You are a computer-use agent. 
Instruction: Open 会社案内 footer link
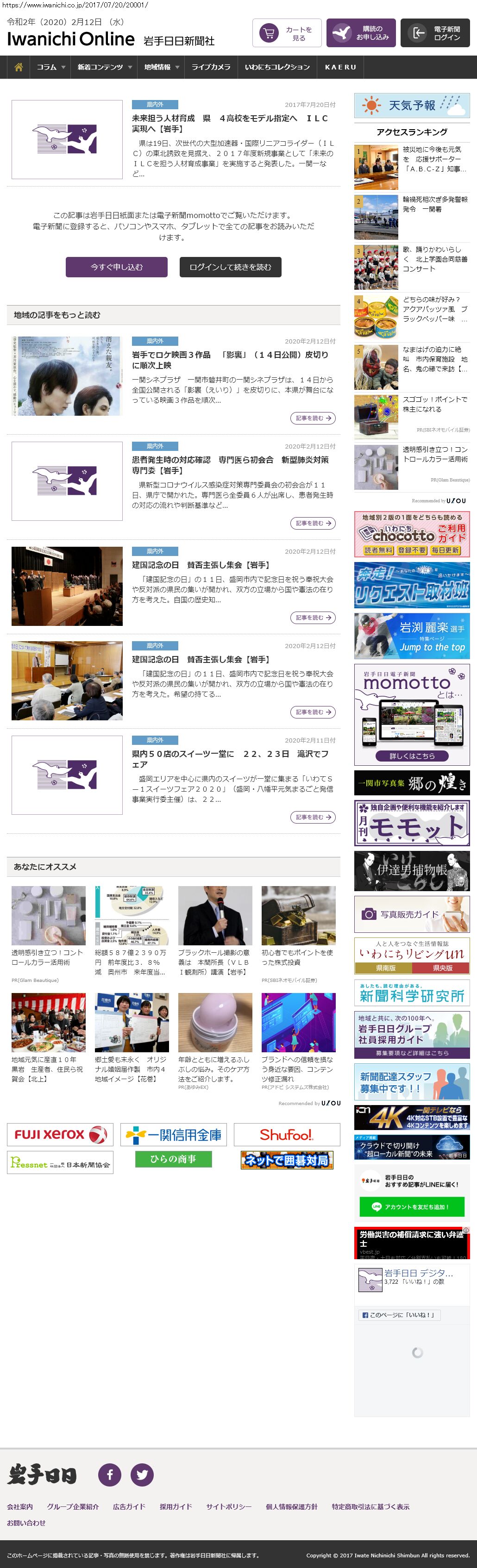[x=20, y=1506]
